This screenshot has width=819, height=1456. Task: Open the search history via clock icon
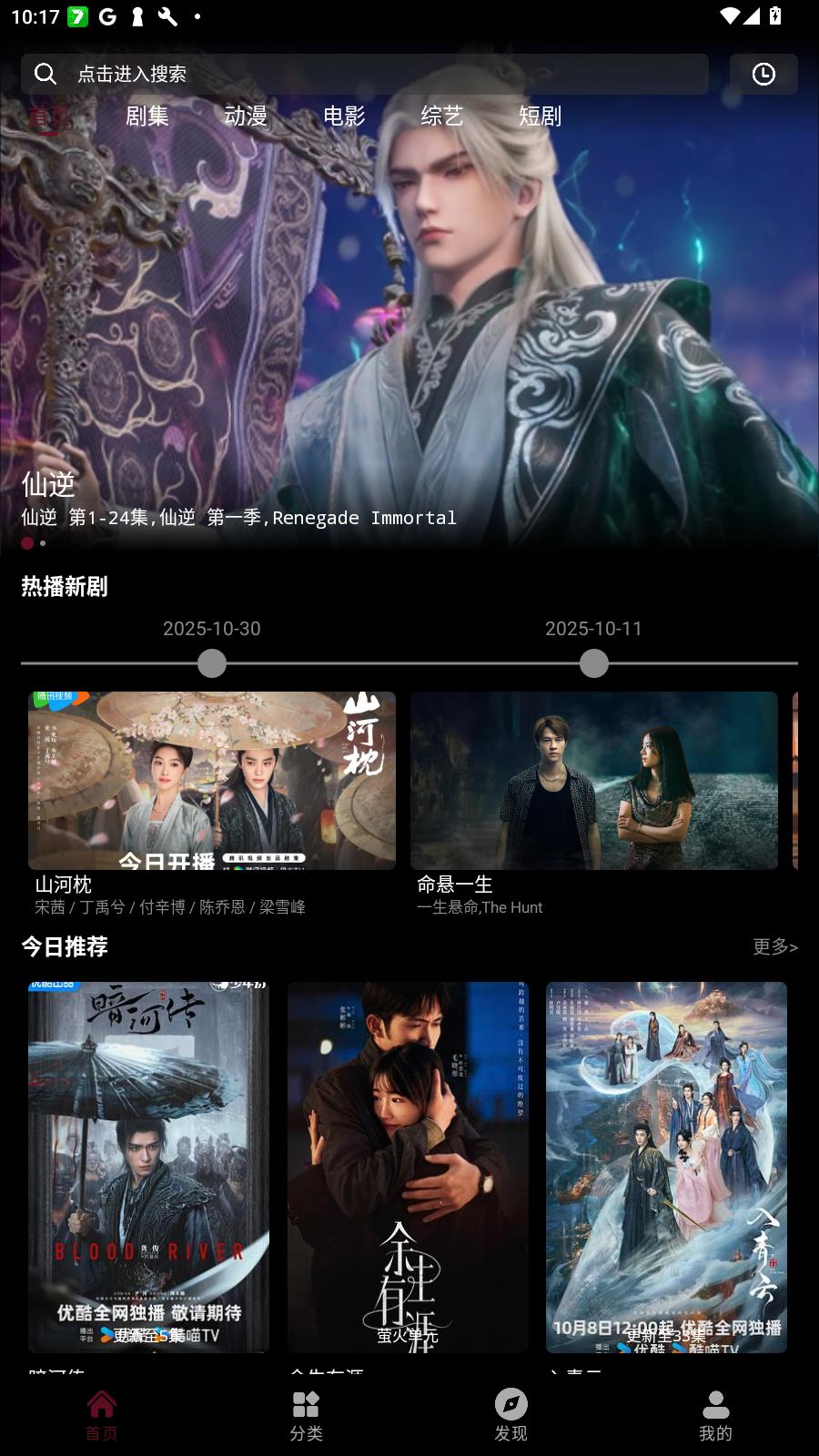click(x=763, y=74)
